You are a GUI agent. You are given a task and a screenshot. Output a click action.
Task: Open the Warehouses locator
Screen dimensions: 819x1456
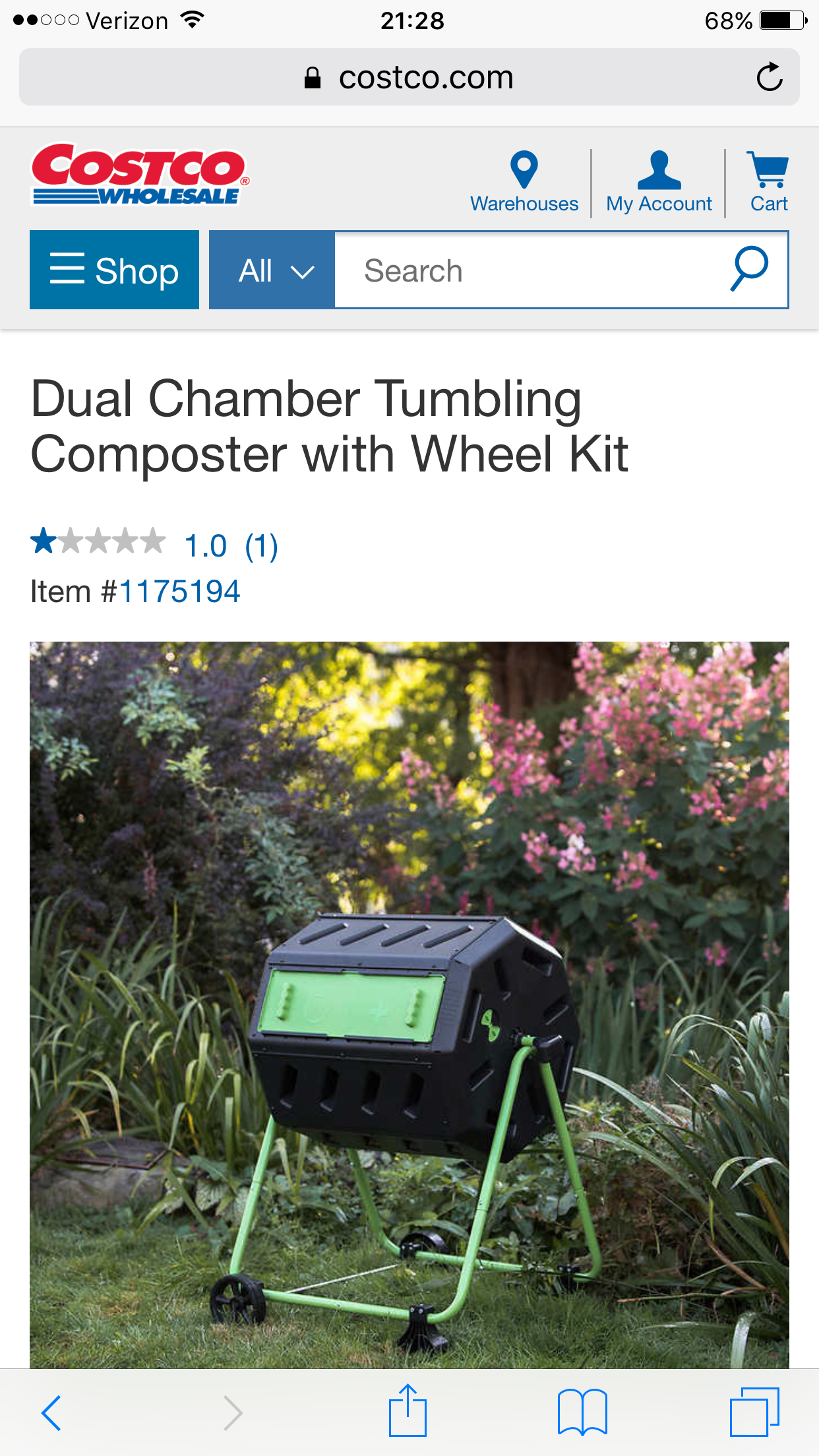tap(524, 183)
